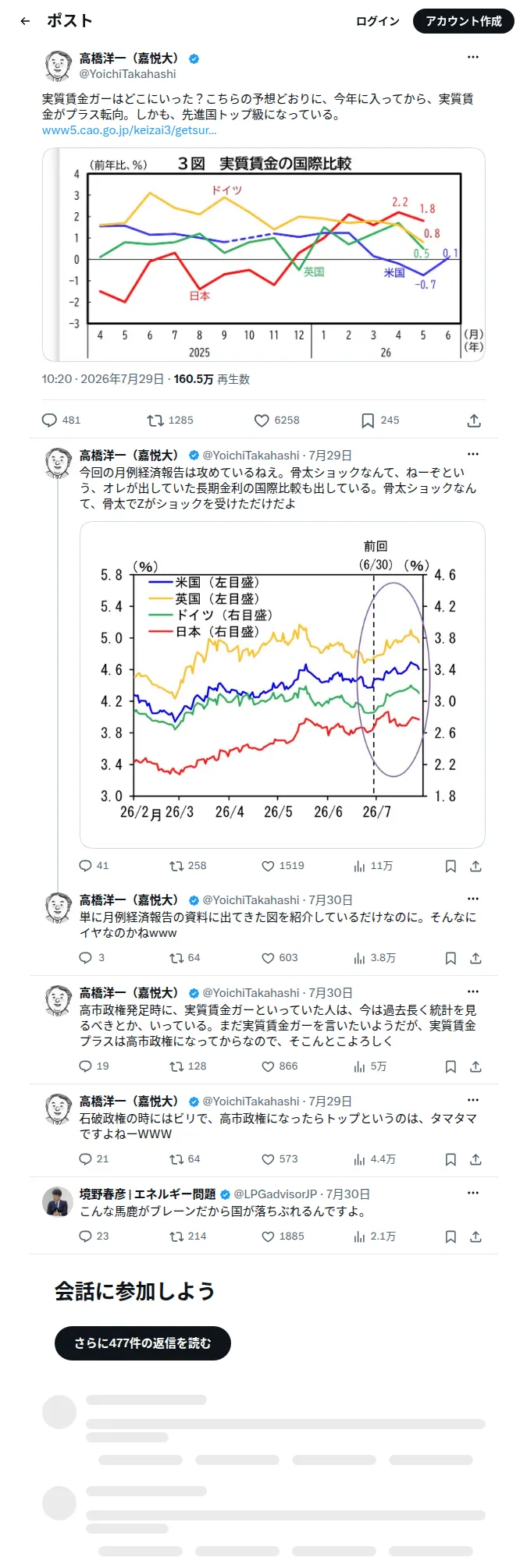The image size is (527, 1568).
Task: Open overflow menu on the main post
Action: (473, 57)
